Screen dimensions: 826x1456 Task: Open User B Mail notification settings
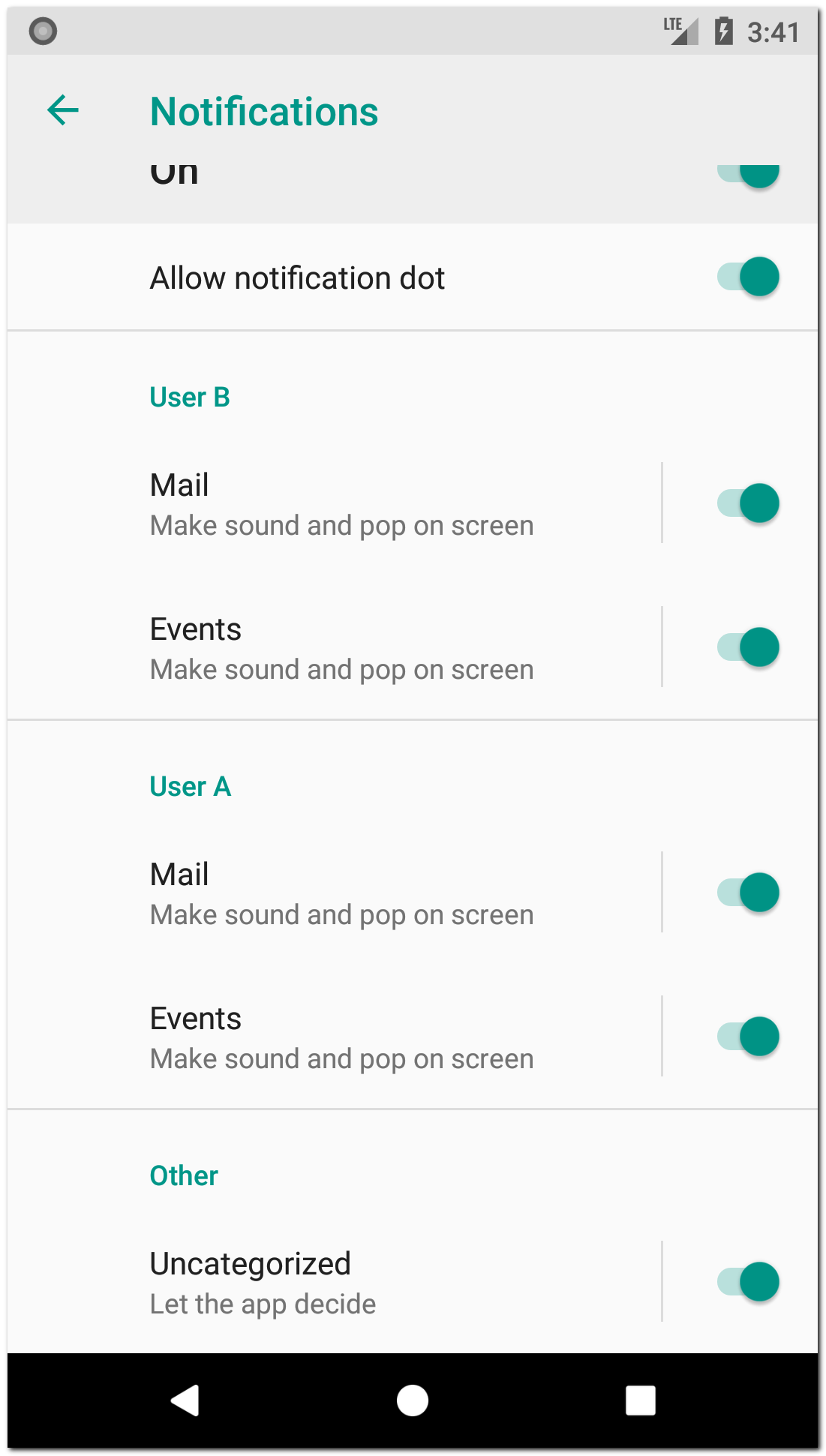[341, 504]
